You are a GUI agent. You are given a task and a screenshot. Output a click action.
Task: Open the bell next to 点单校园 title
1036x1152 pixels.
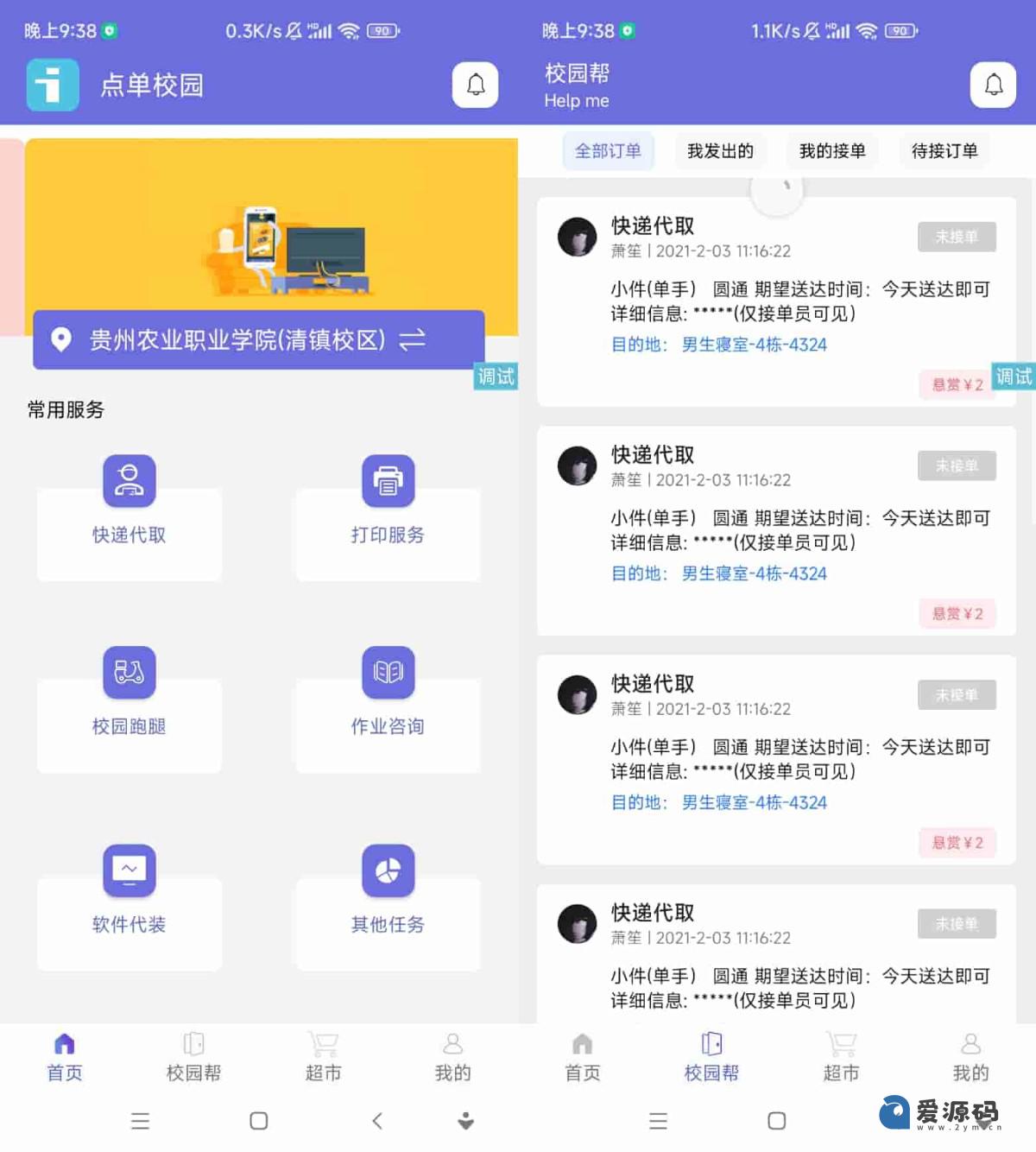pos(475,85)
